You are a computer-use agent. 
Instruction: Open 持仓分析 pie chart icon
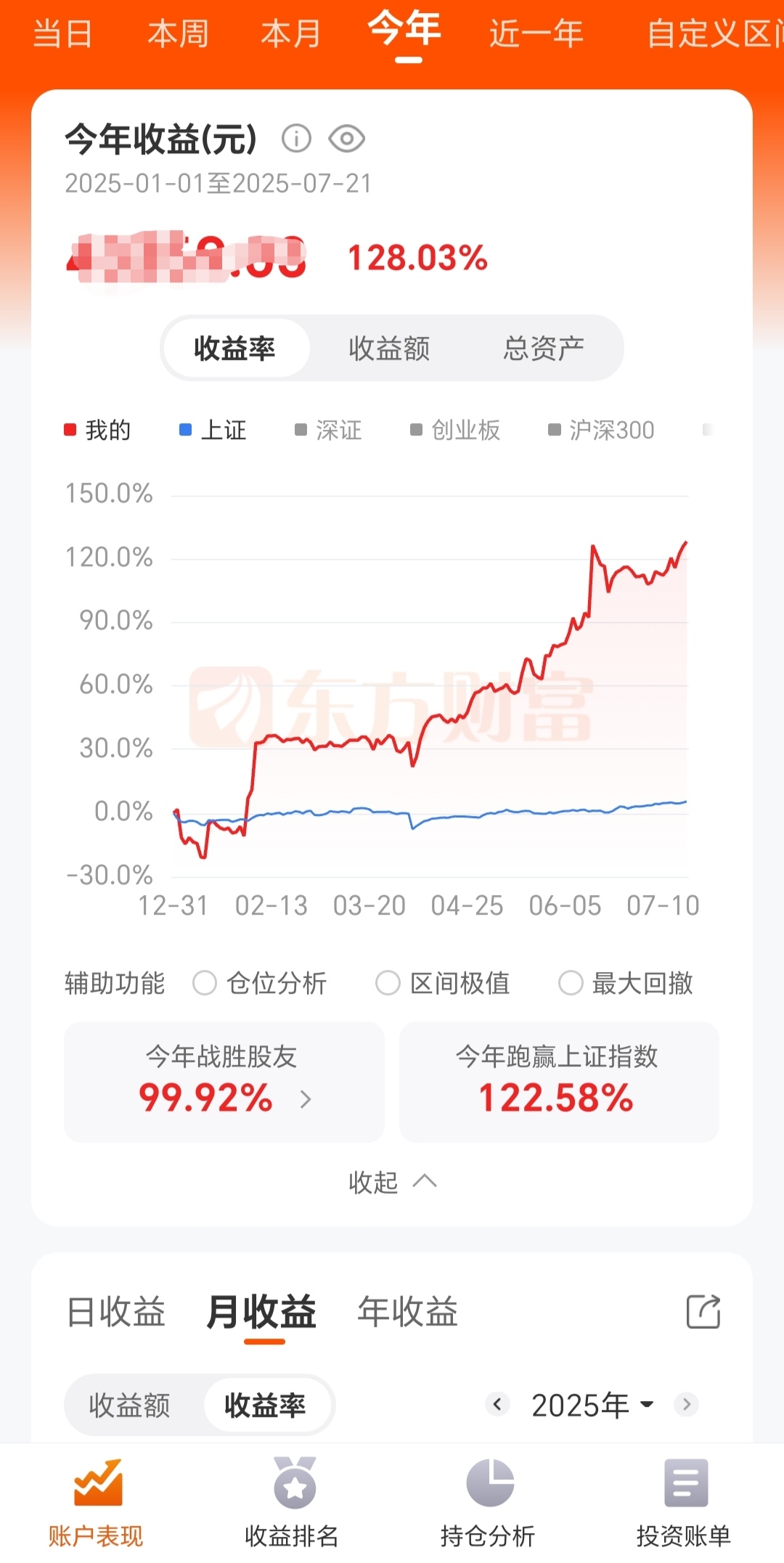click(x=489, y=1488)
